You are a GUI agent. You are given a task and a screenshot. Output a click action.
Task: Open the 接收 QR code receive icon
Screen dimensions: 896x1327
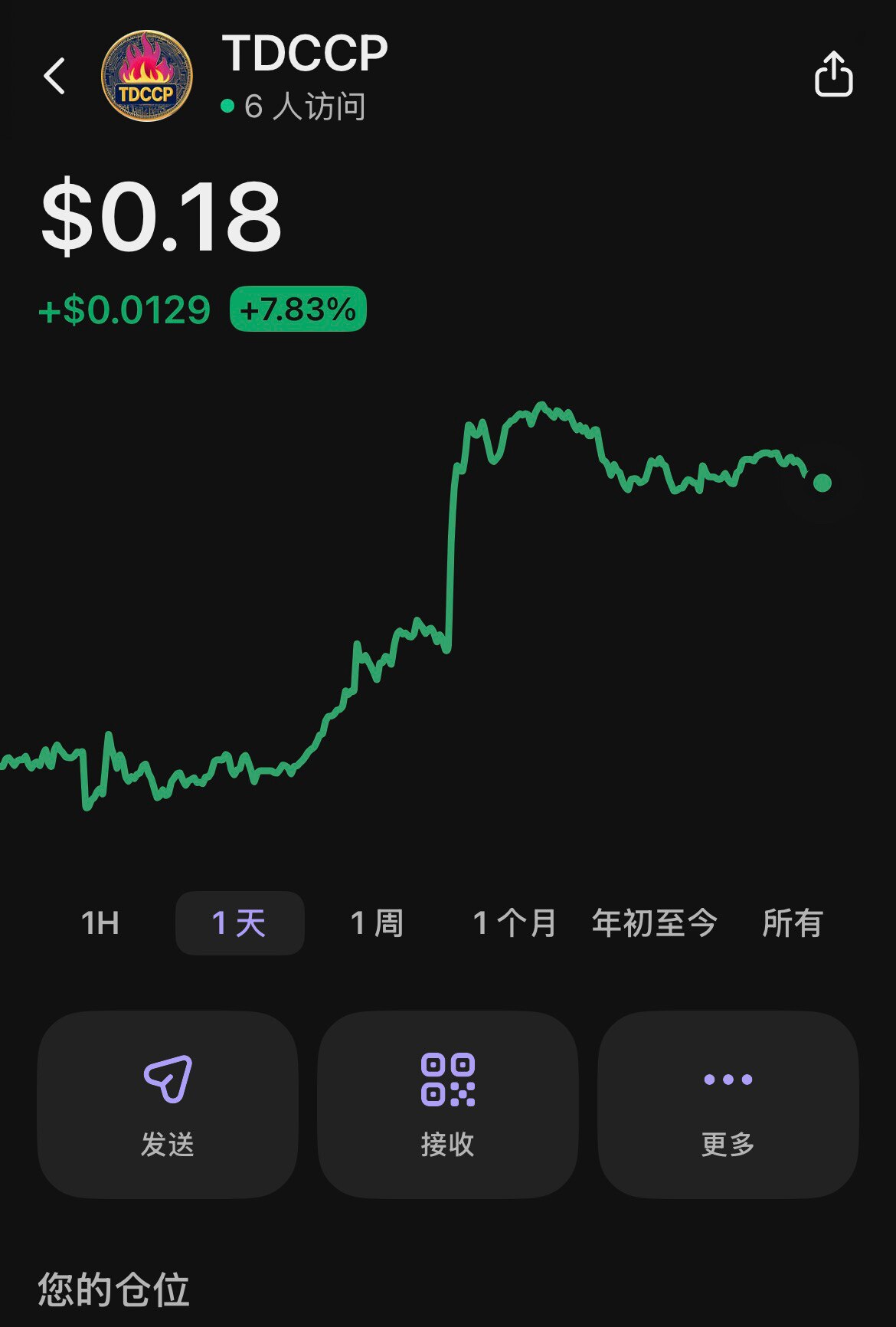coord(447,1080)
